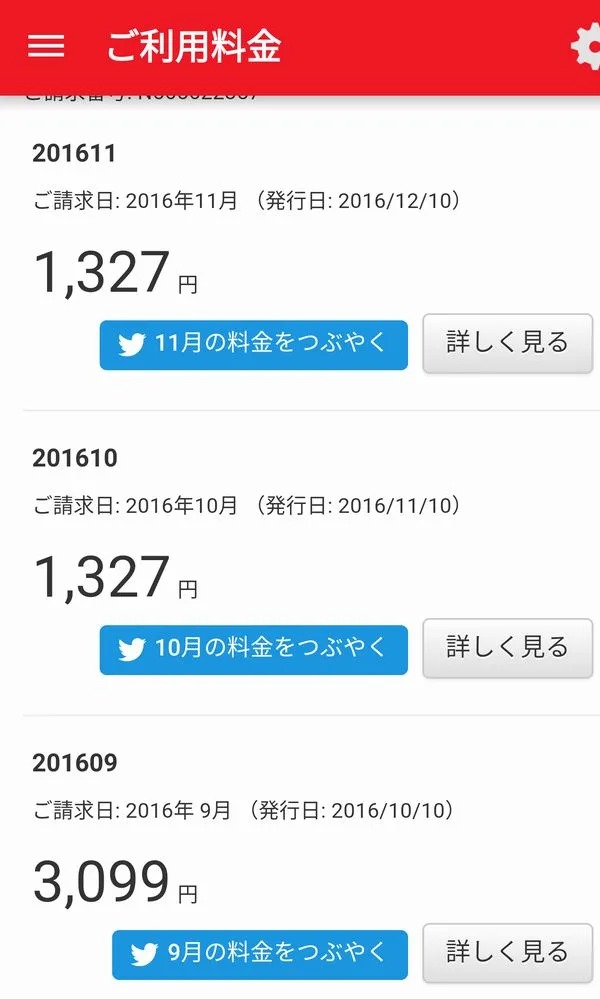The image size is (600, 999).
Task: Share September charge with 9月の料金をつぶやく
Action: [x=260, y=954]
